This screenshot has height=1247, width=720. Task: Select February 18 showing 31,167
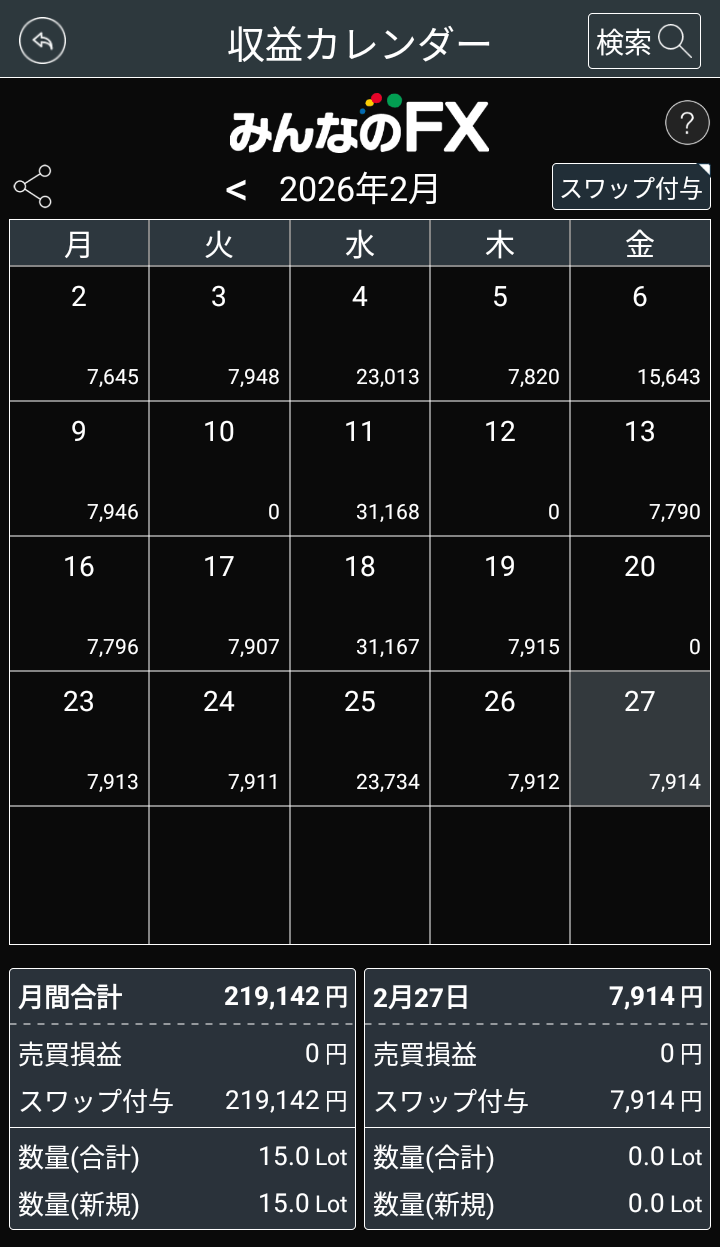click(x=360, y=604)
